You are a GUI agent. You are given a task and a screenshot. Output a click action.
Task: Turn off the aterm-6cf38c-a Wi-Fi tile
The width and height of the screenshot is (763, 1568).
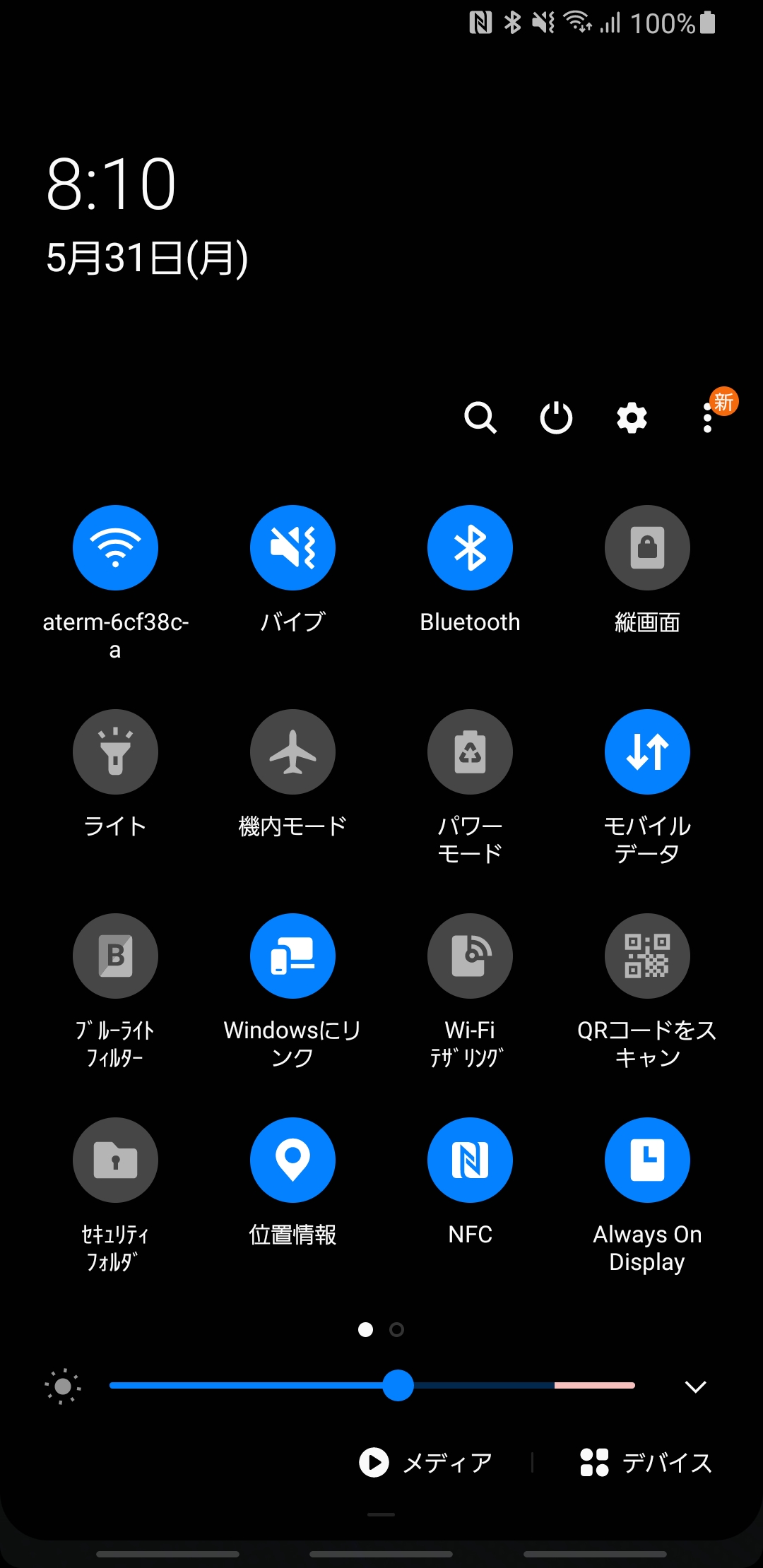click(x=115, y=547)
